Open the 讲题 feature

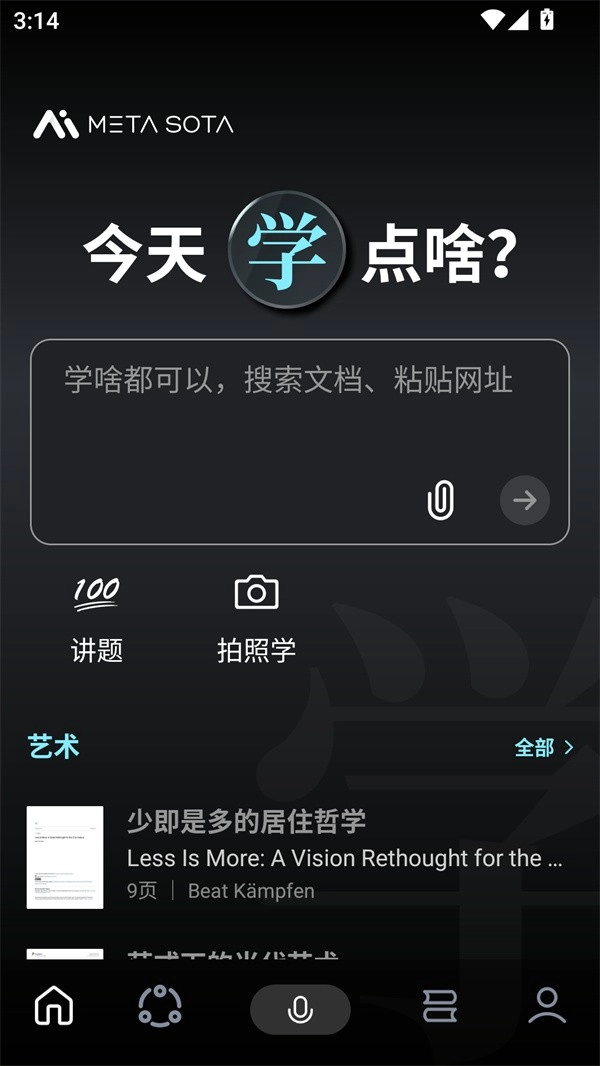pos(97,620)
